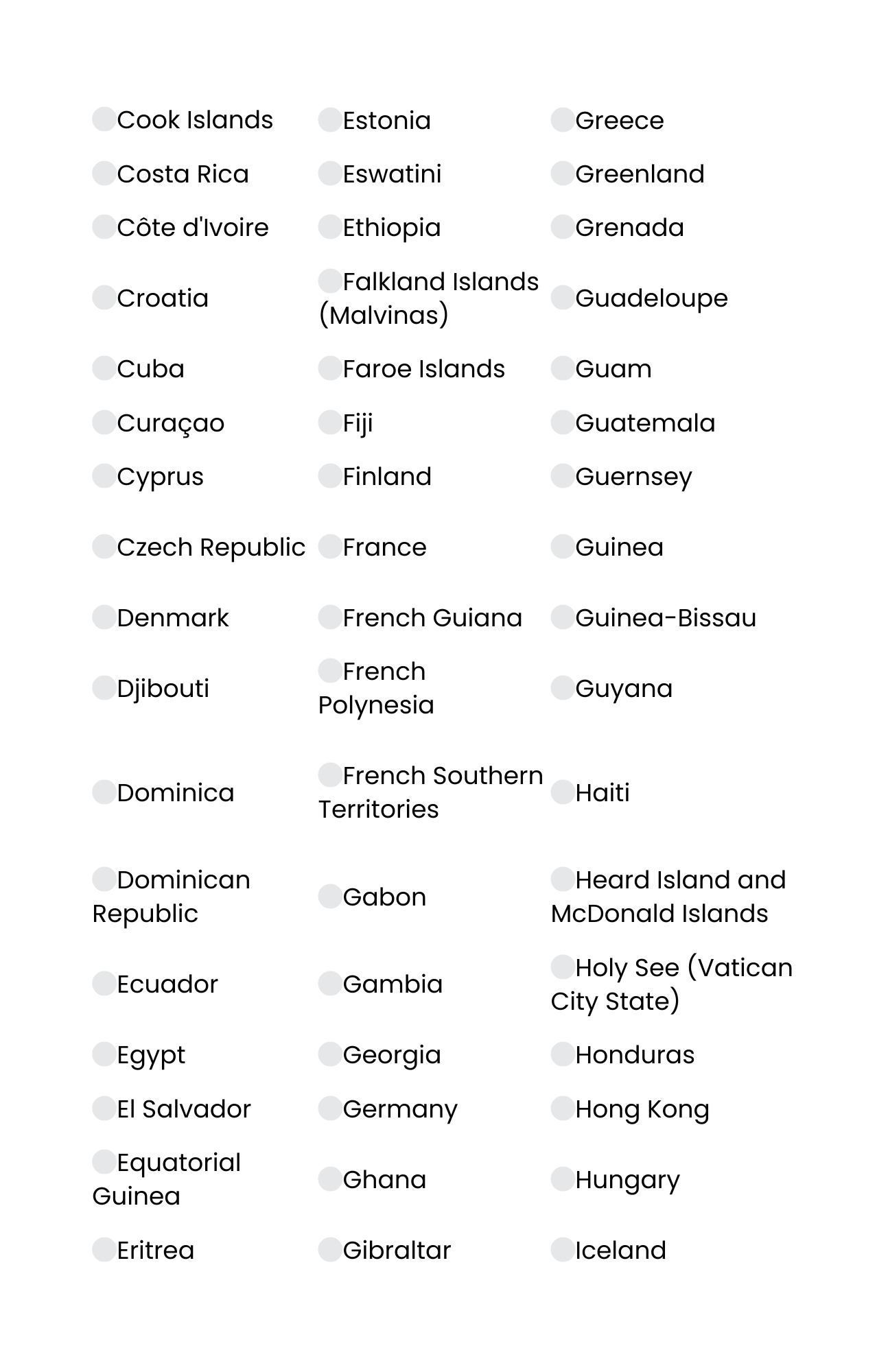
Task: Choose Costa Rica as the country
Action: [x=104, y=174]
